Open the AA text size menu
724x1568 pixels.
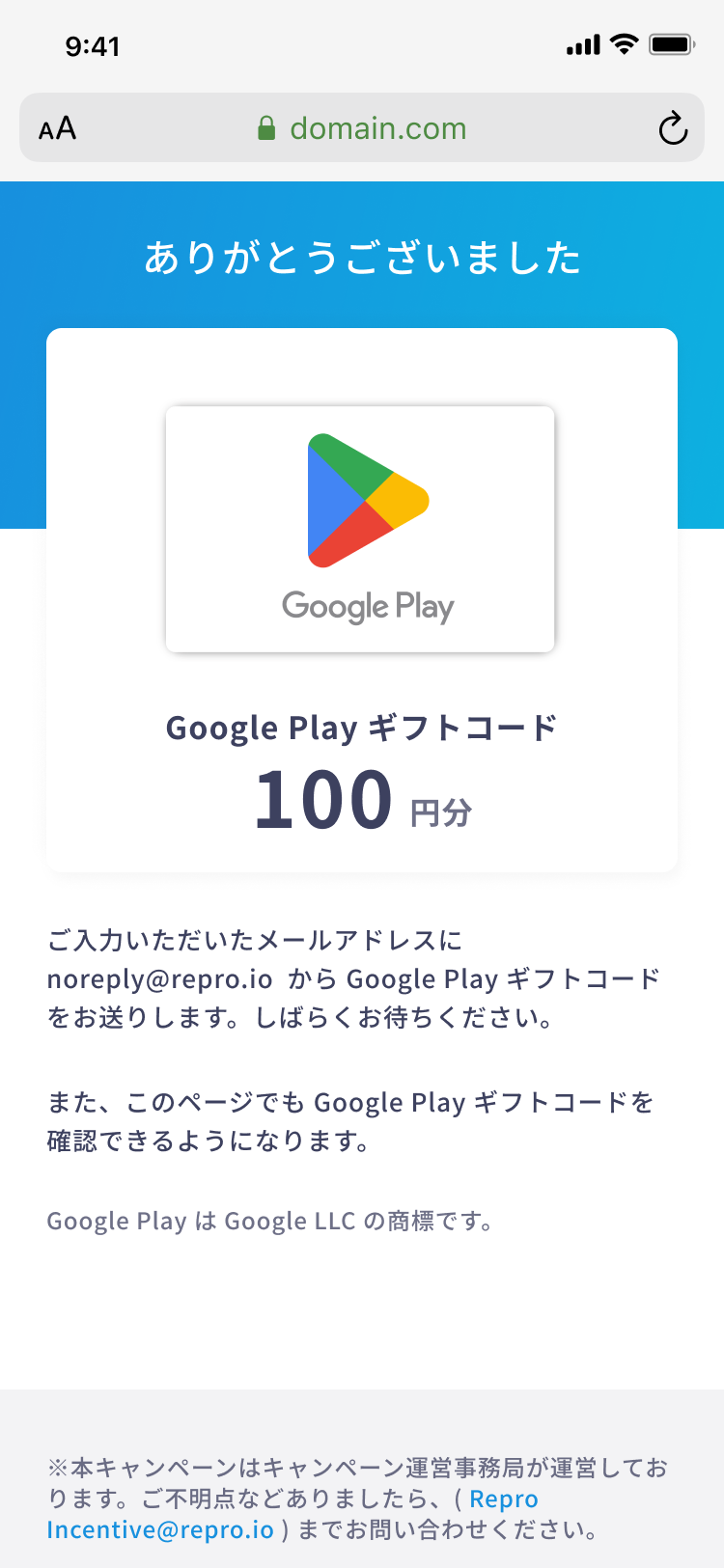57,128
